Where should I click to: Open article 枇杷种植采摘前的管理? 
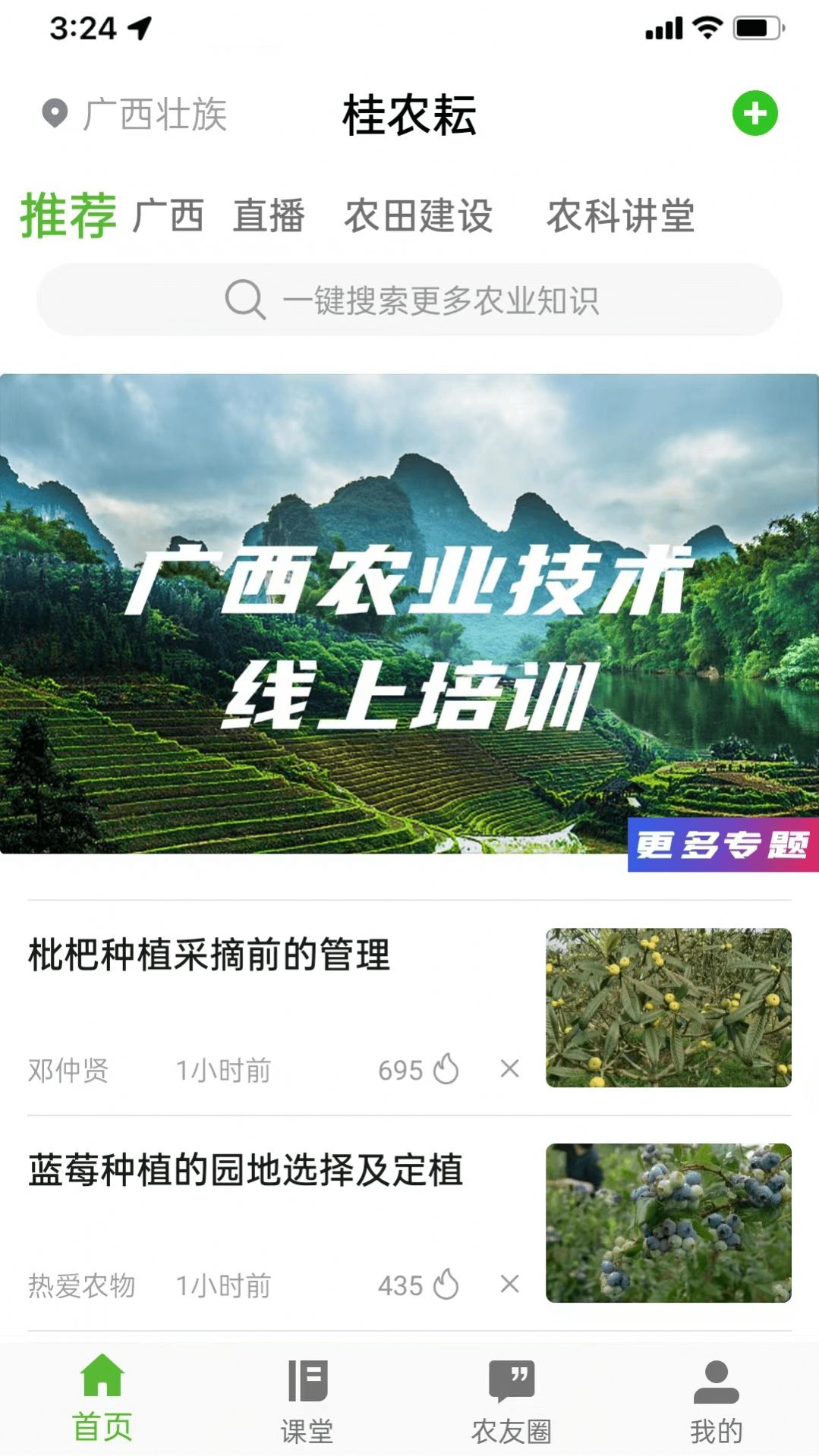click(209, 955)
